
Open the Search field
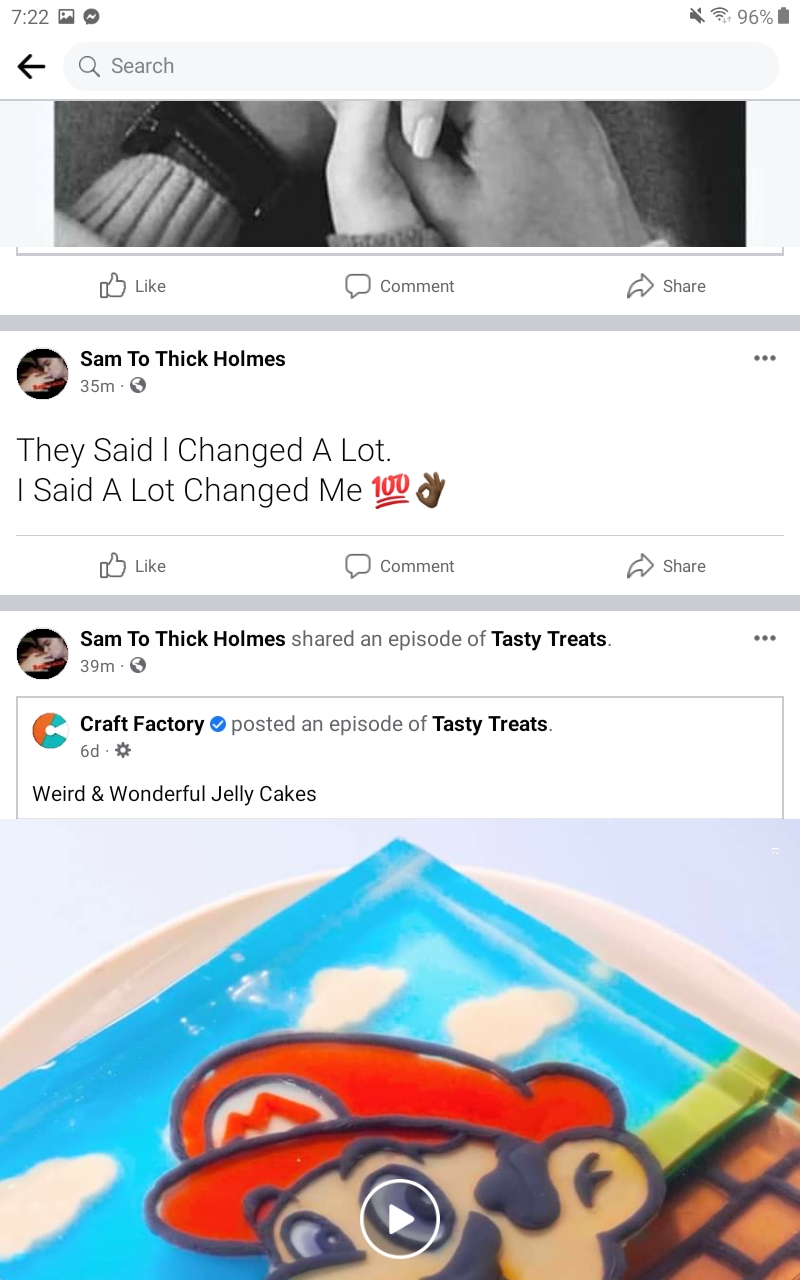[420, 66]
